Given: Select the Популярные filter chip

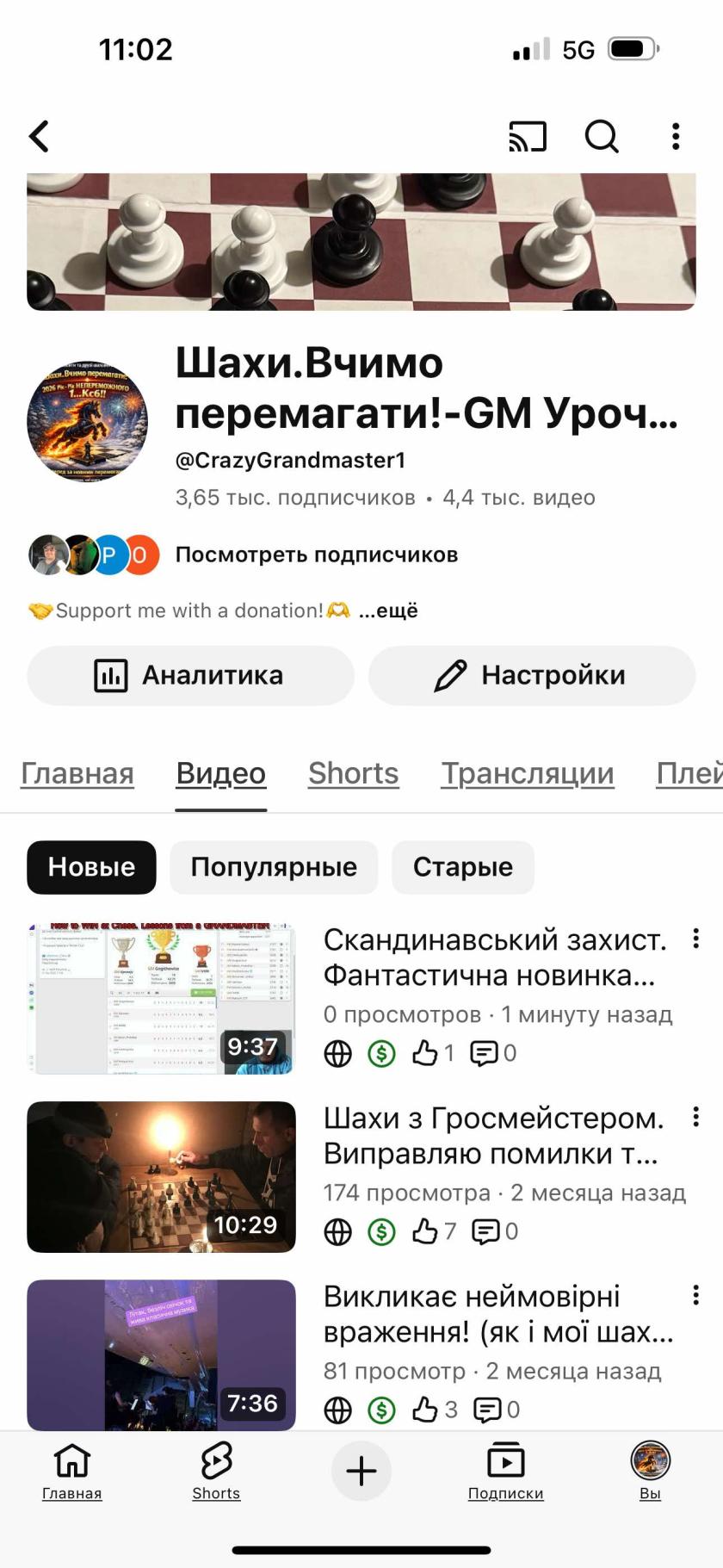Looking at the screenshot, I should [x=274, y=867].
